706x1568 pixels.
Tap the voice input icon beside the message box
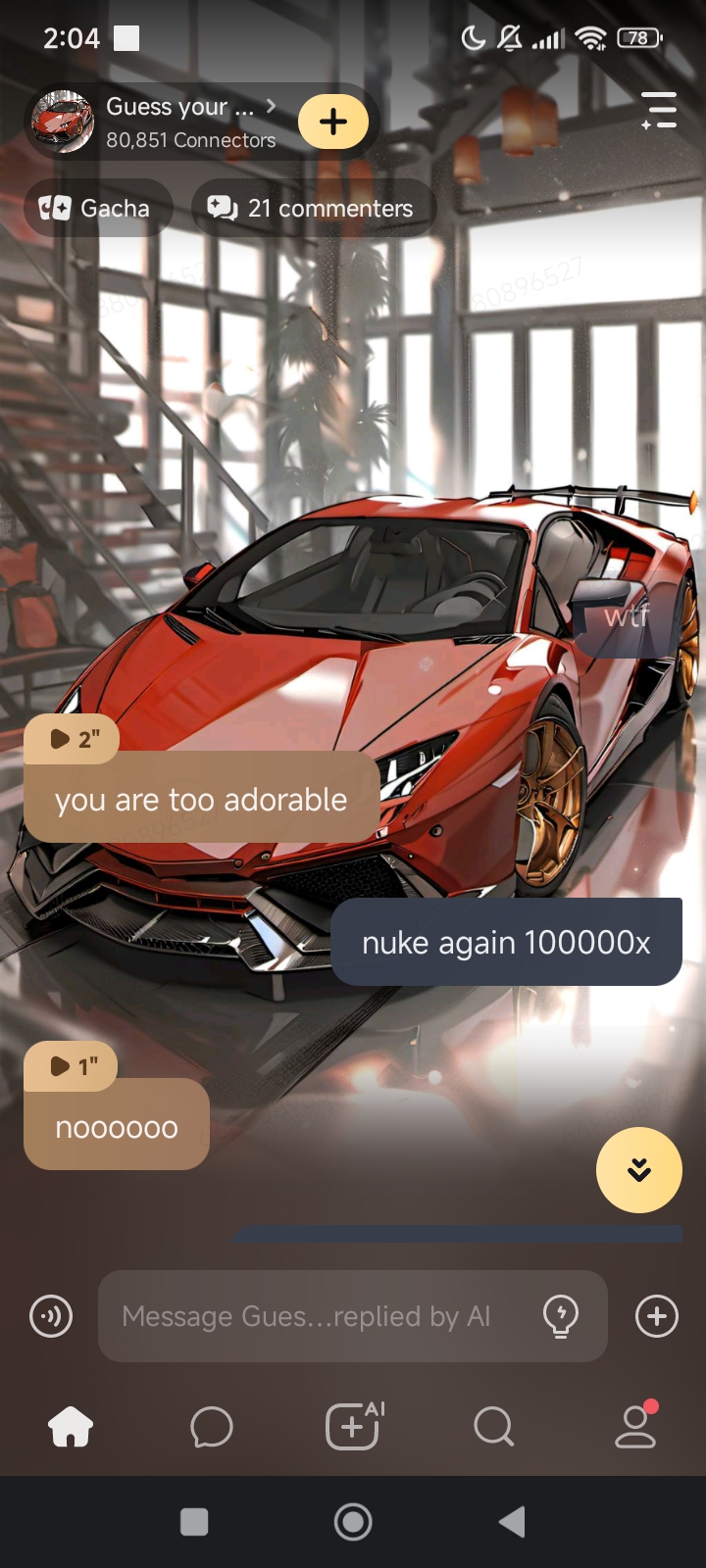pyautogui.click(x=51, y=1316)
